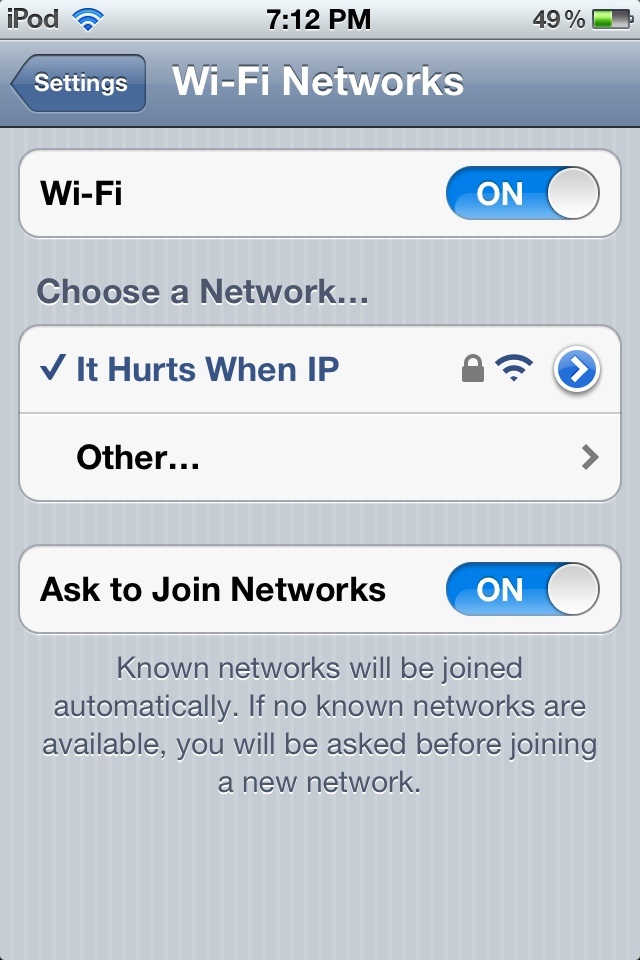This screenshot has width=640, height=960.
Task: Turn off the Wi-Fi switch
Action: pyautogui.click(x=522, y=193)
